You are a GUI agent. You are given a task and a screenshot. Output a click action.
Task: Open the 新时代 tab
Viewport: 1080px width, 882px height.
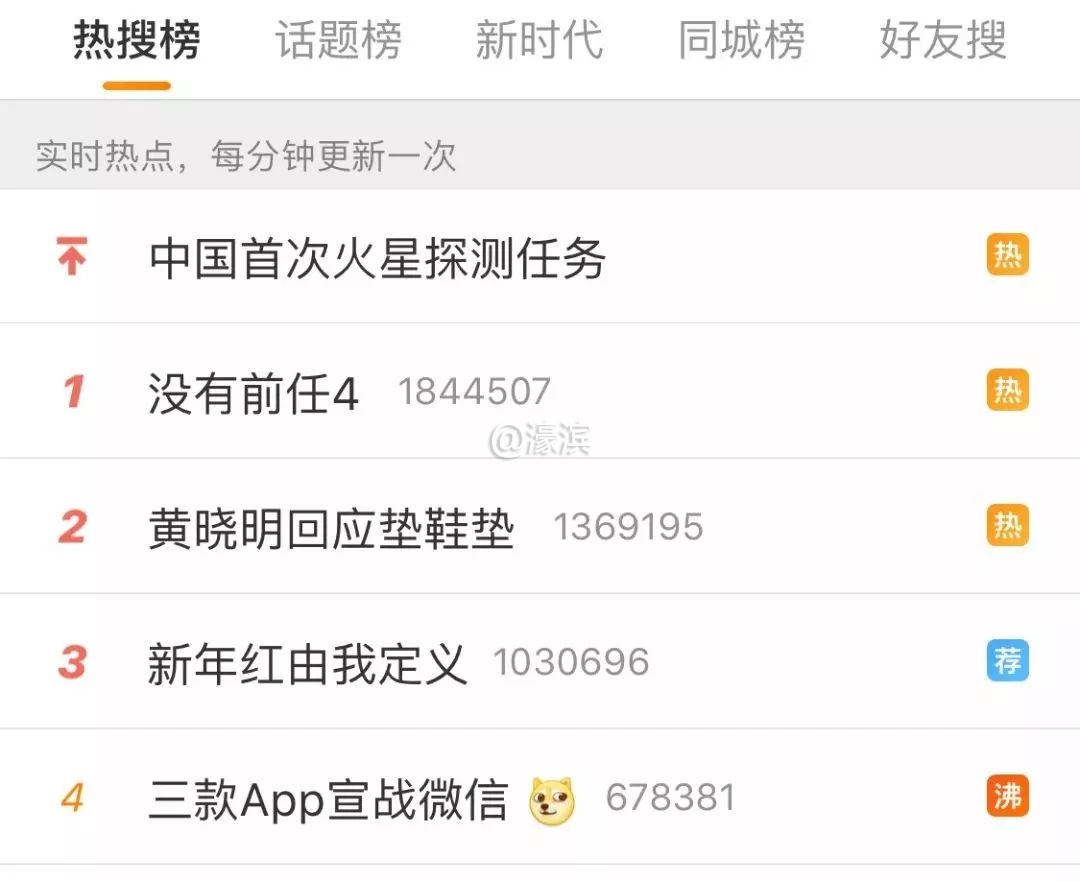[x=539, y=42]
